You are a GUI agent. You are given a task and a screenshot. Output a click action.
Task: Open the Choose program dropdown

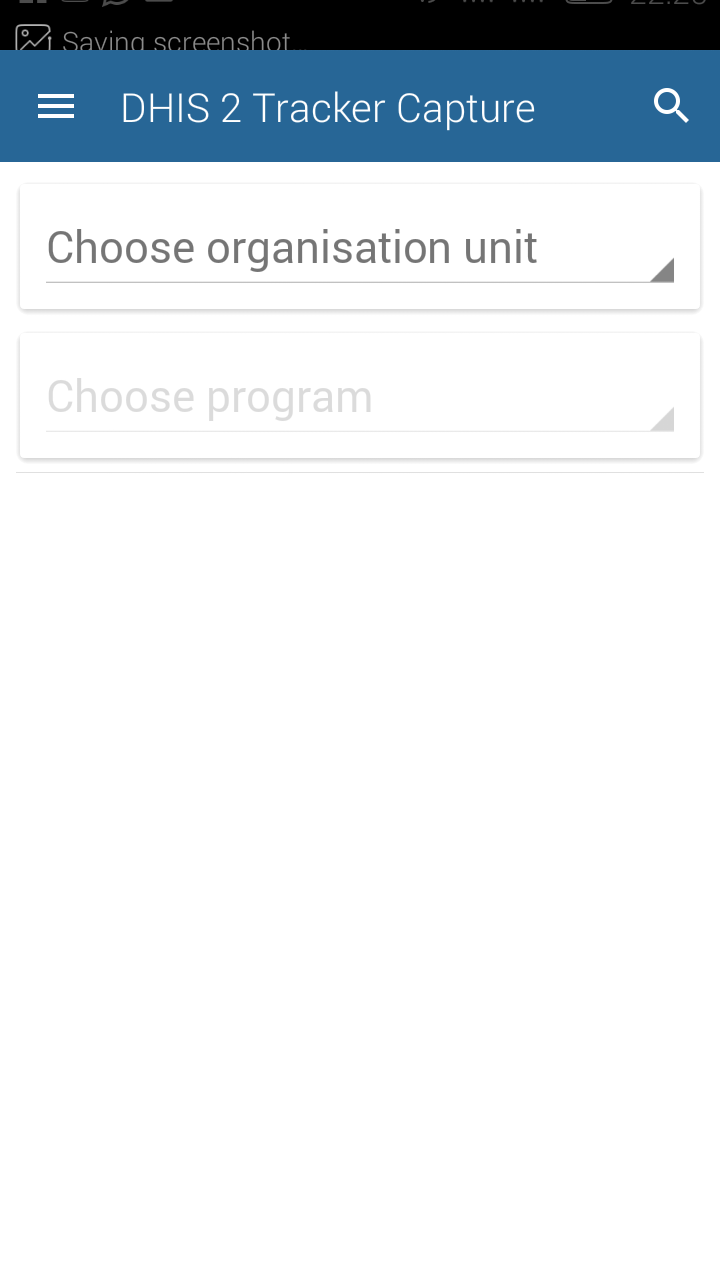click(x=360, y=397)
